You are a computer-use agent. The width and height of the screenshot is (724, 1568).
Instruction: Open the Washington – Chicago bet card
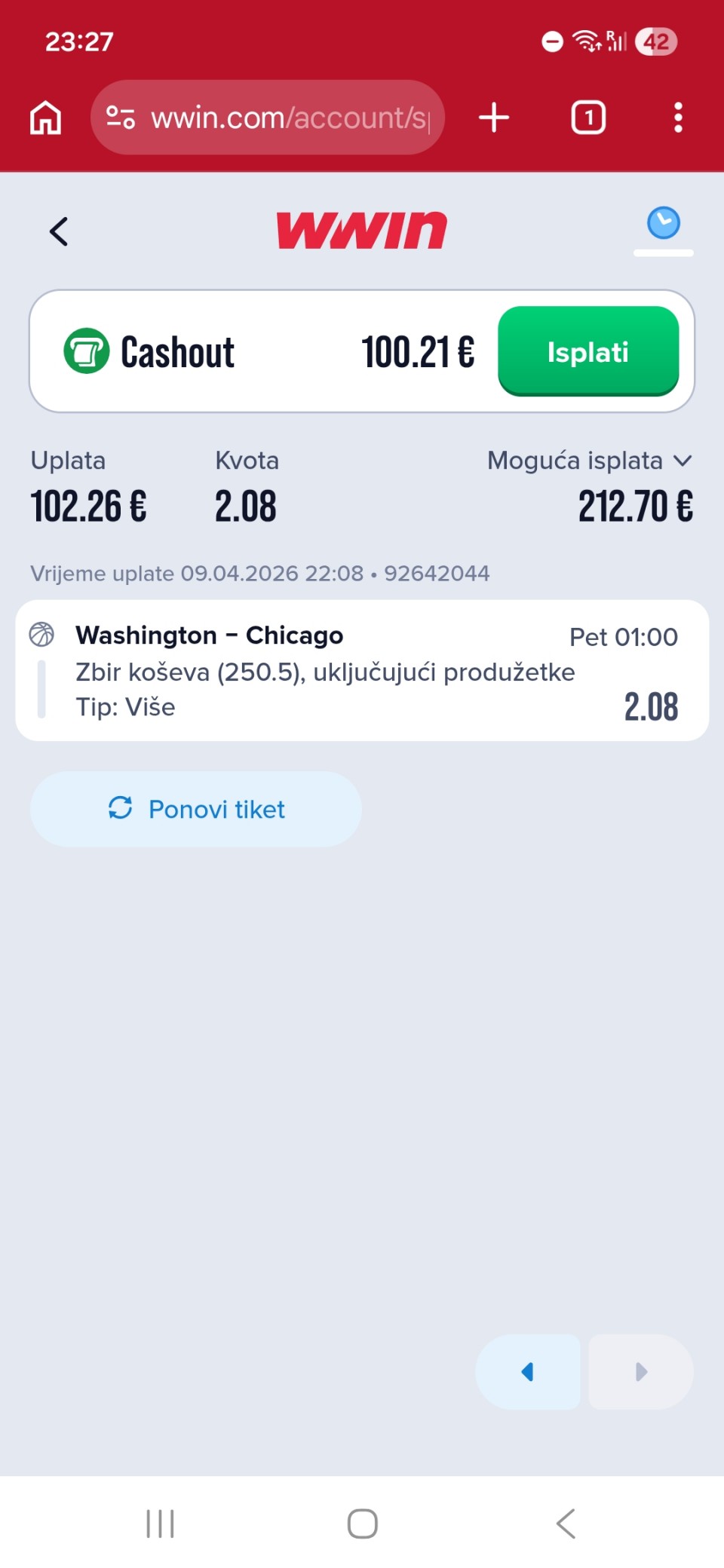point(362,670)
